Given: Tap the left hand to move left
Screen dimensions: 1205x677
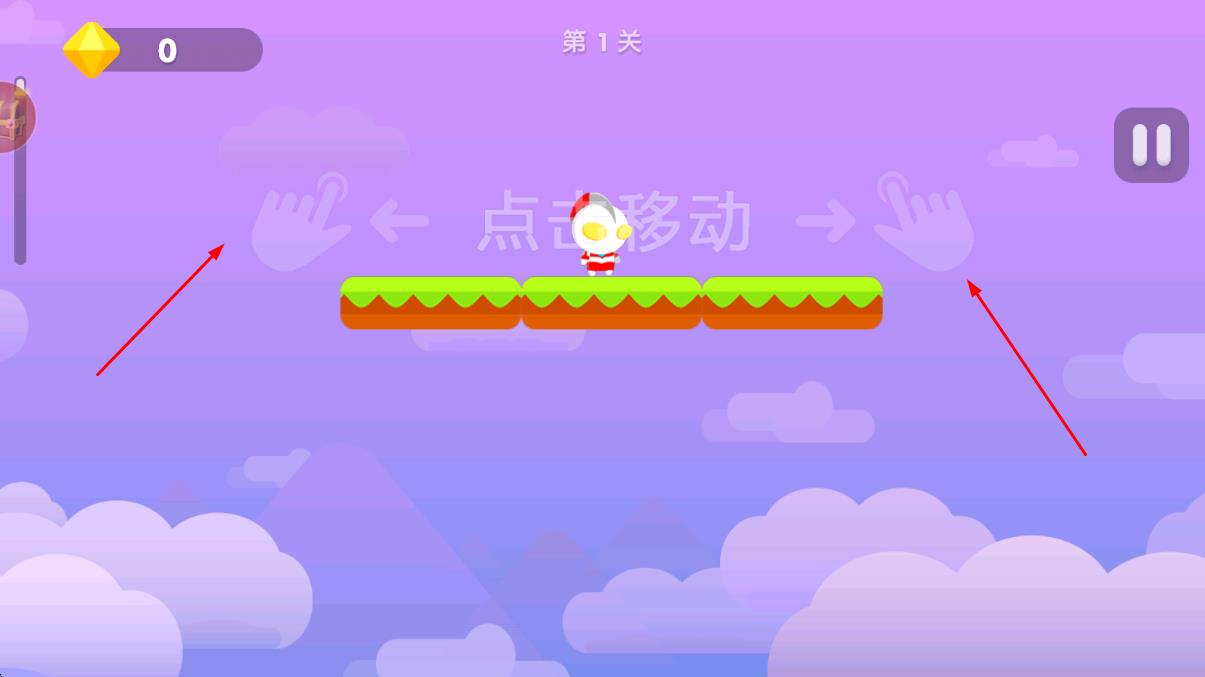Looking at the screenshot, I should pyautogui.click(x=298, y=223).
